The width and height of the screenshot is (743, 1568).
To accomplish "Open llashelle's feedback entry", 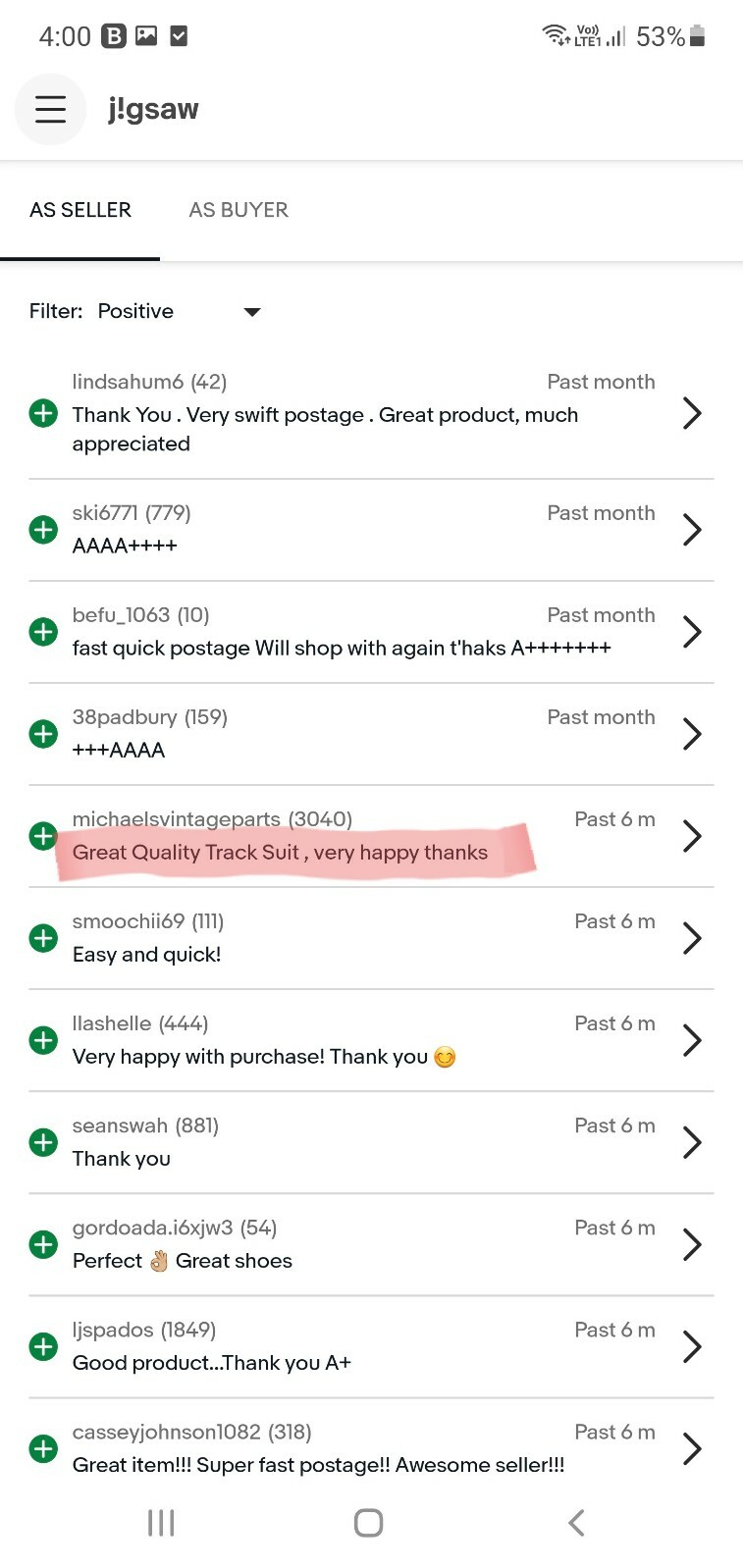I will point(371,1040).
